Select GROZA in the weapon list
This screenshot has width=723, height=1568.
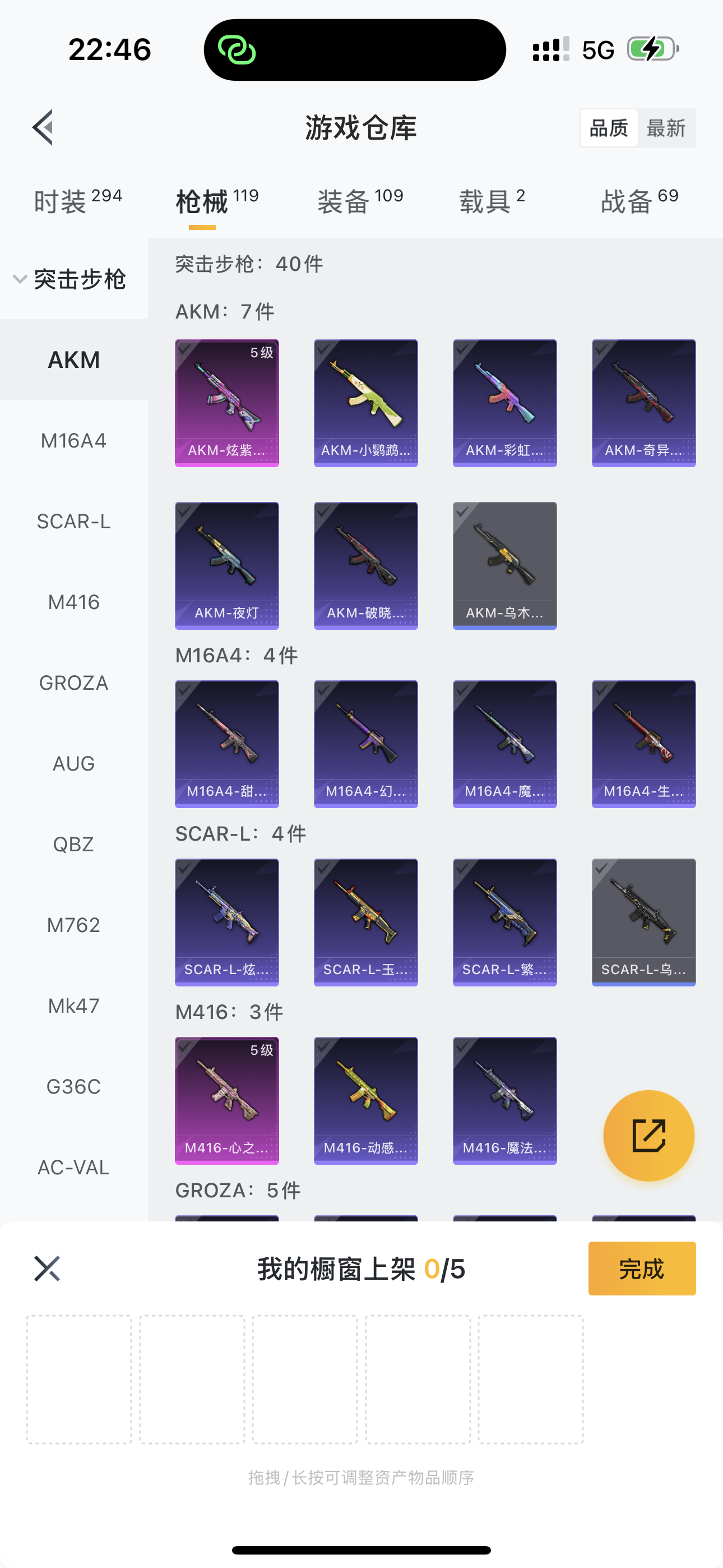click(73, 682)
